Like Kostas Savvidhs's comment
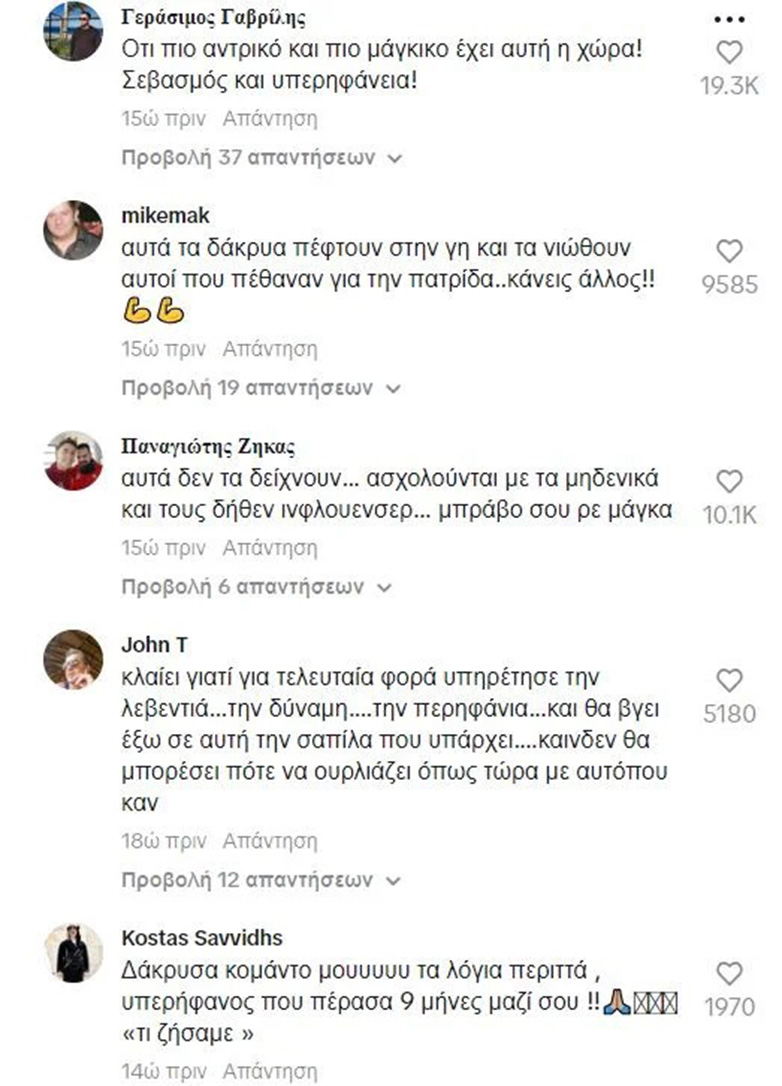The height and width of the screenshot is (1086, 782). 731,973
